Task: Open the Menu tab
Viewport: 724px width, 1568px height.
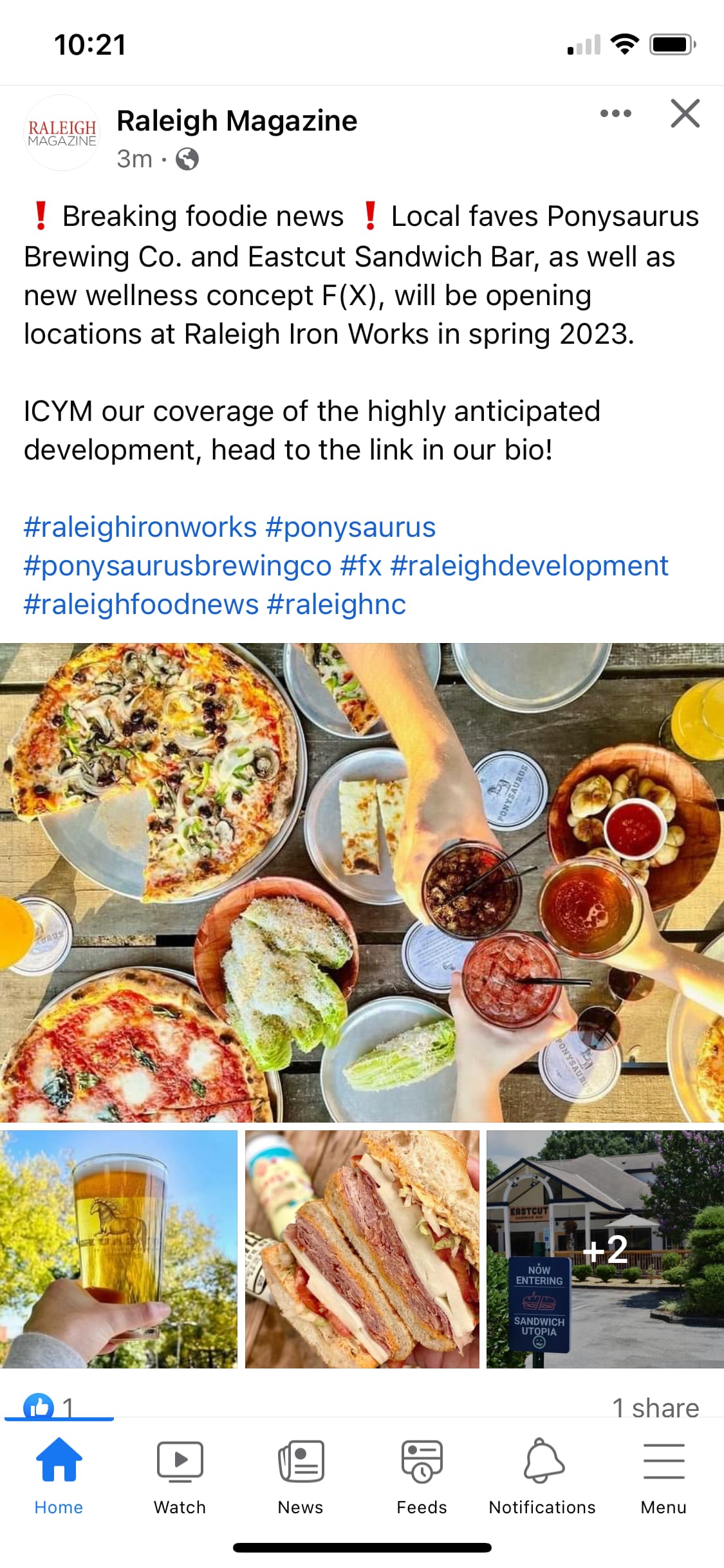Action: pos(664,1477)
